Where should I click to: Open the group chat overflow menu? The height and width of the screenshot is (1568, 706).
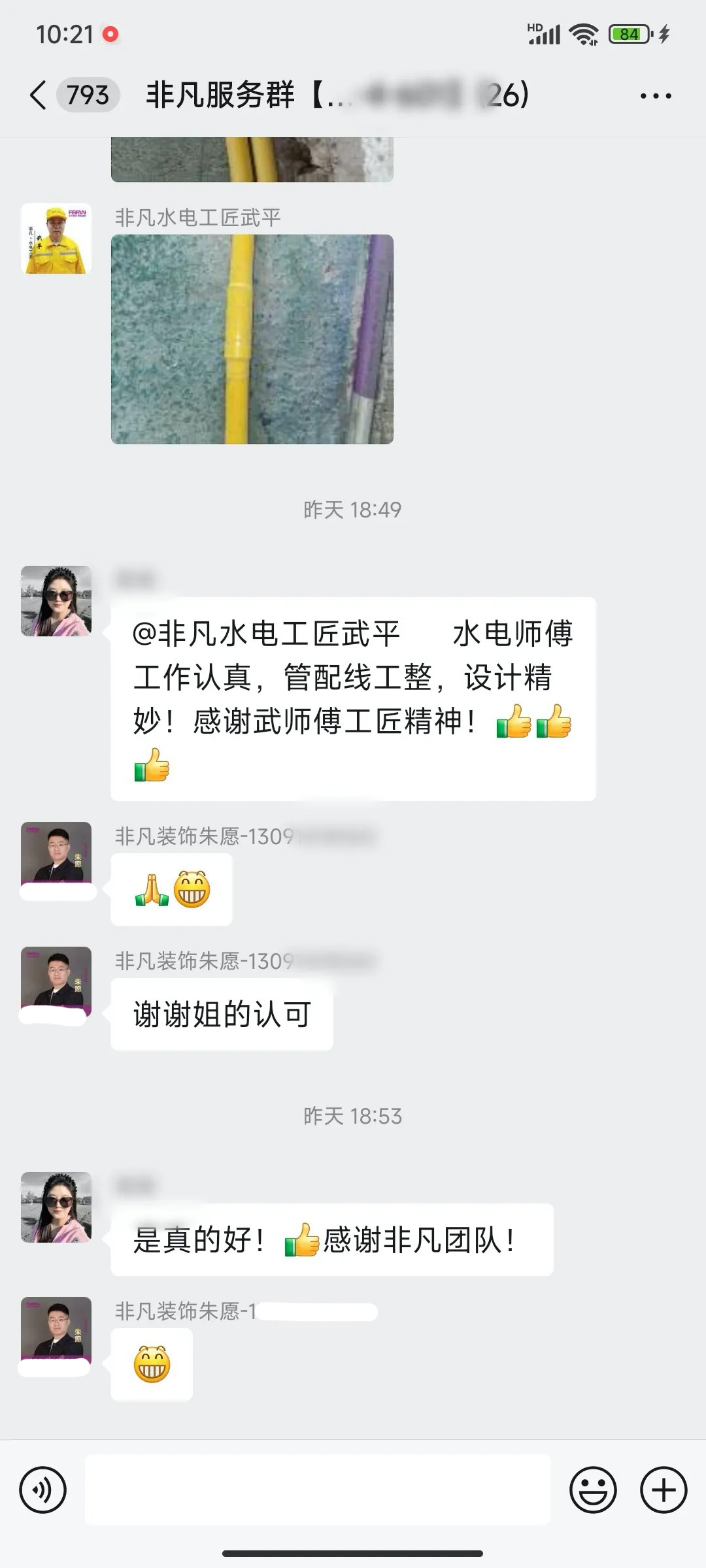(655, 96)
